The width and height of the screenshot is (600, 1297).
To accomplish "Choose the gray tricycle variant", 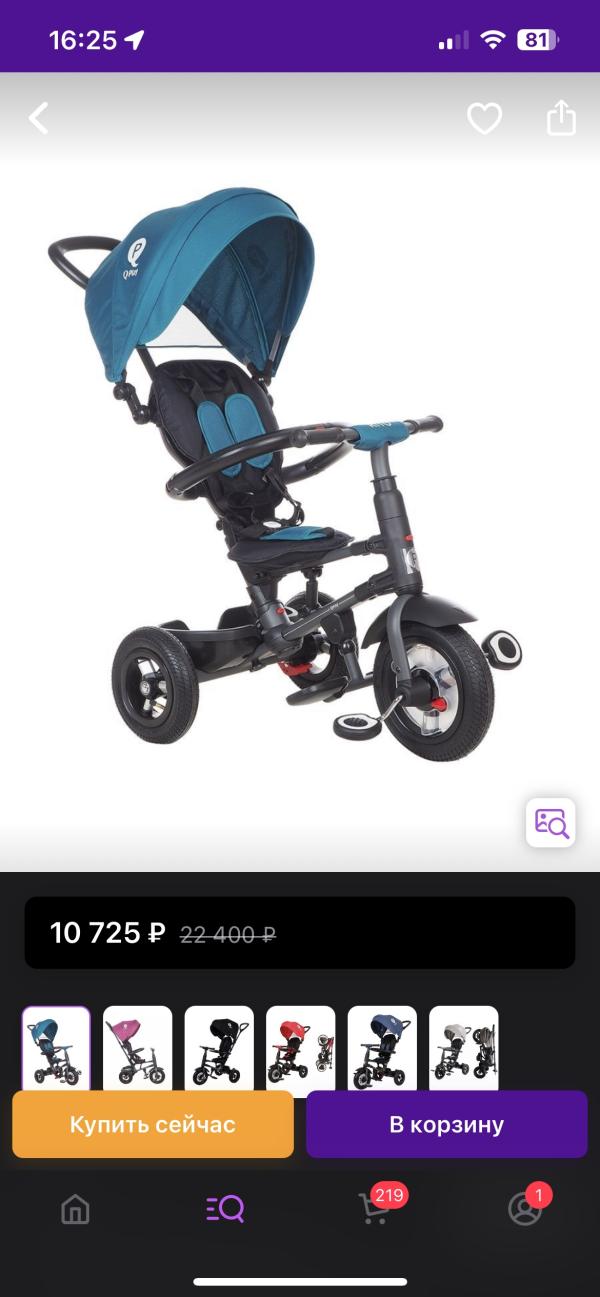I will click(x=463, y=1047).
